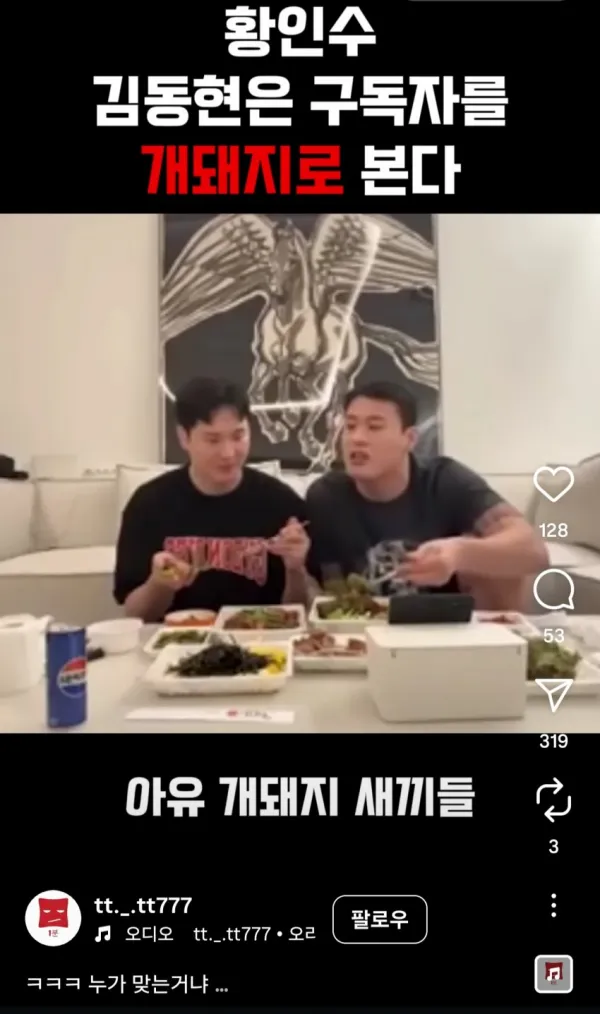Open the tt._.tt777 profile picture

point(53,917)
